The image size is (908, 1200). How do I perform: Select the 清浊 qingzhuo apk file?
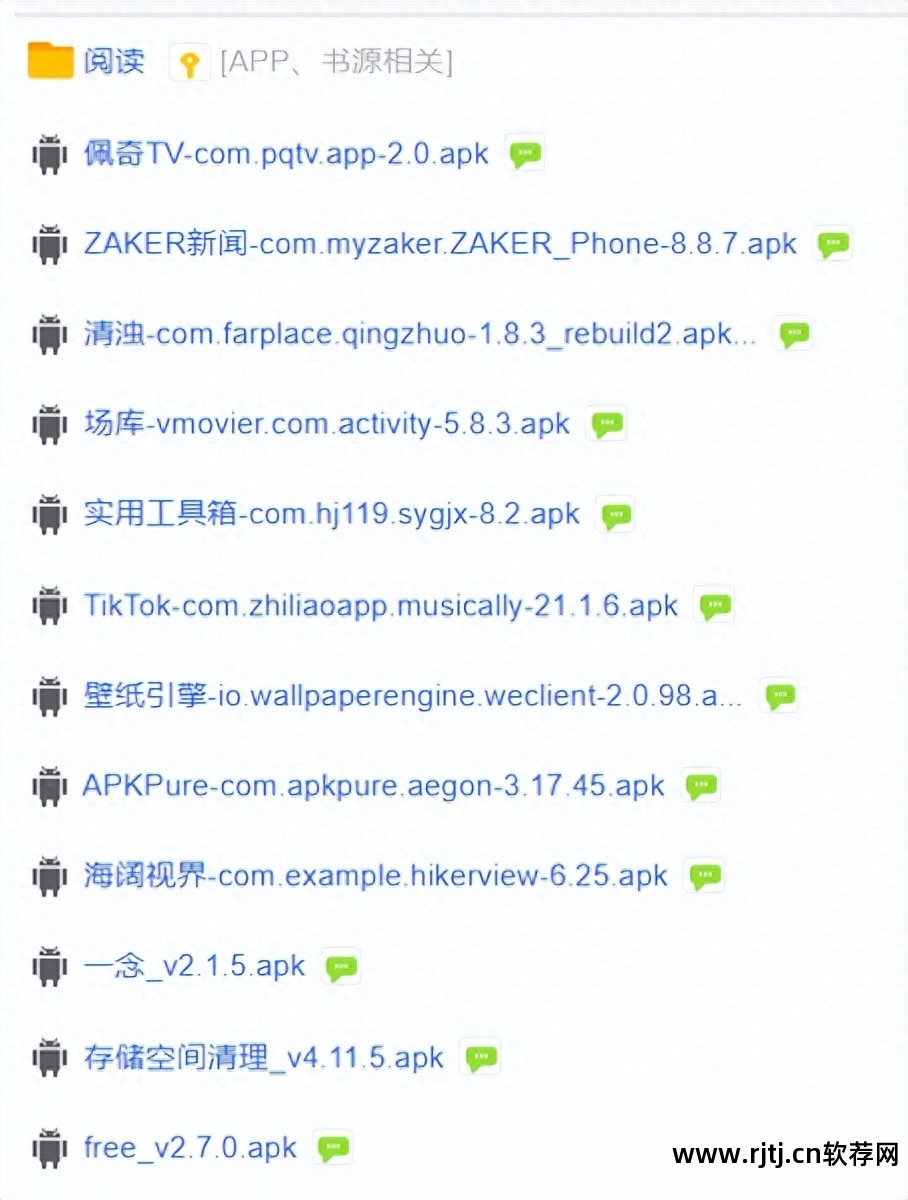tap(420, 334)
